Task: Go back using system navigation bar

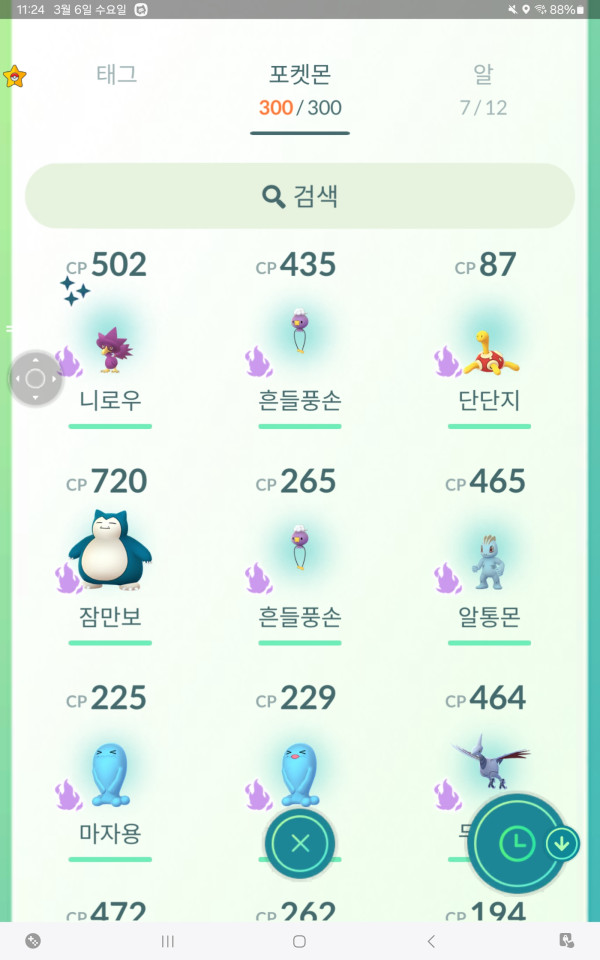Action: (431, 941)
